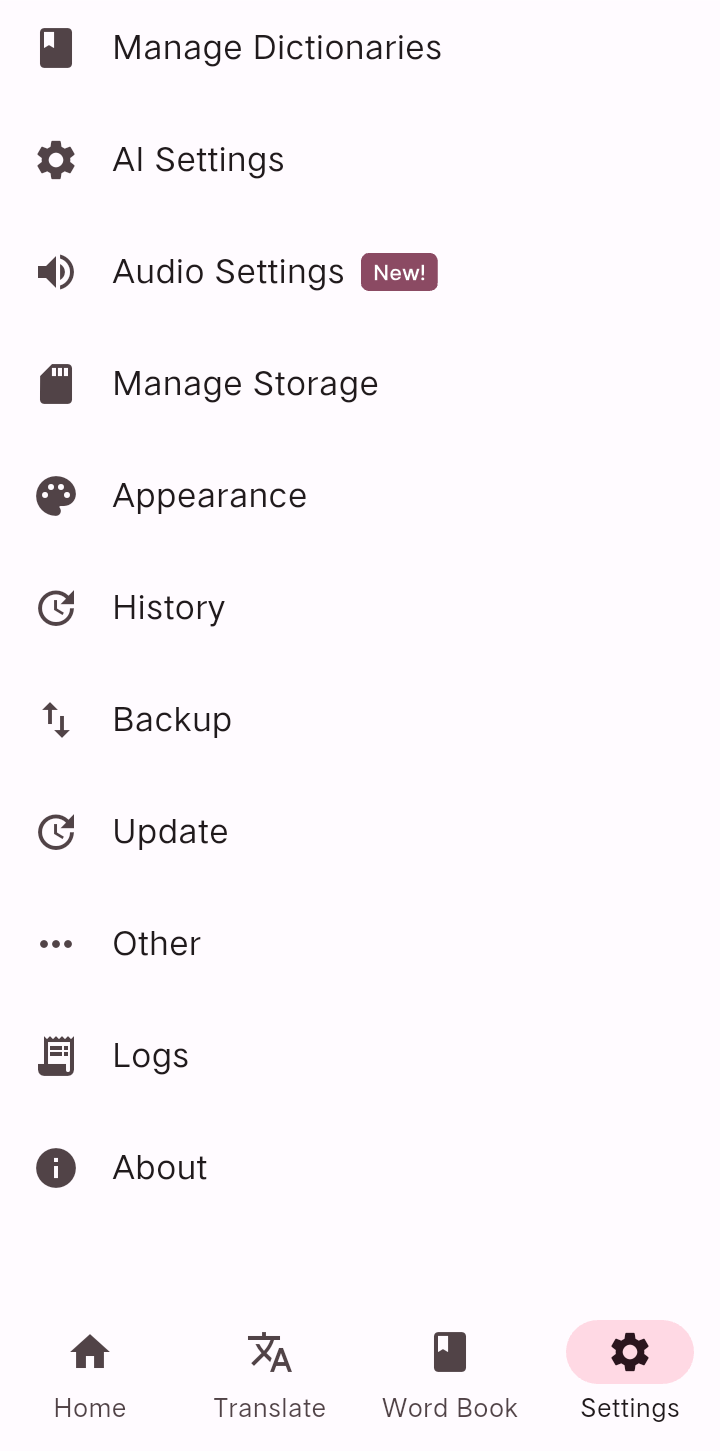View History settings
720x1451 pixels.
168,608
